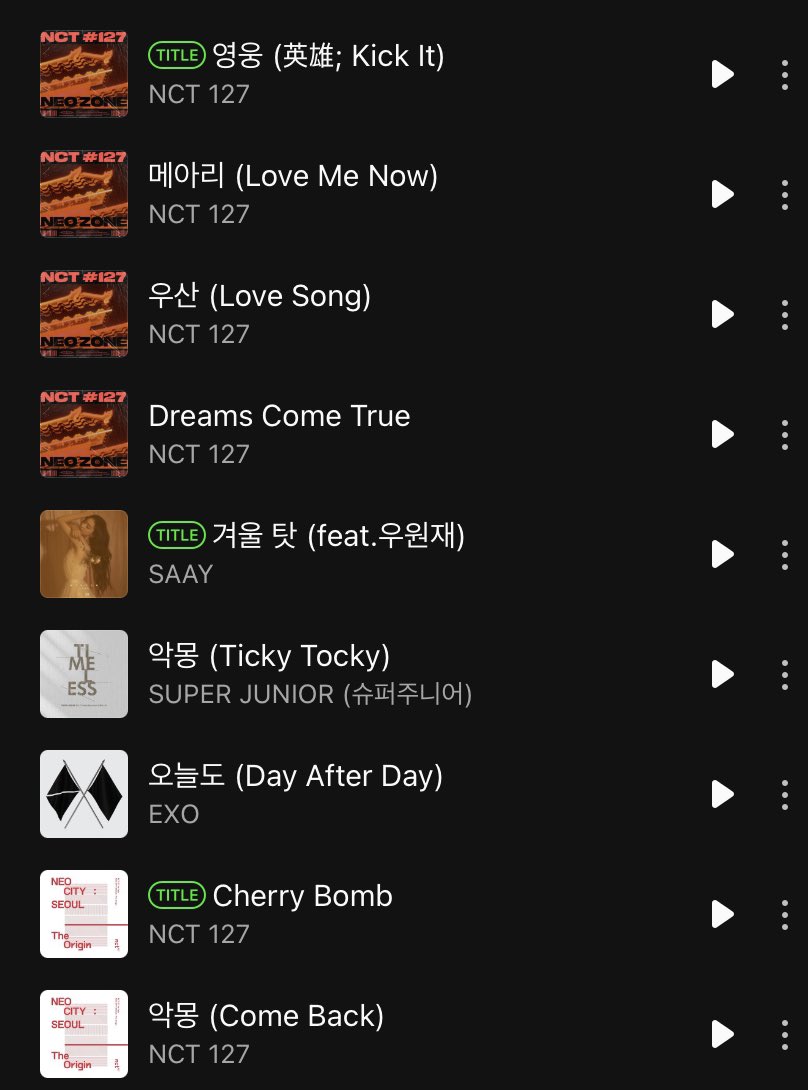The image size is (808, 1090).
Task: Play 악몽 (Ticky Tocky) by SUPER JUNIOR
Action: pos(722,674)
